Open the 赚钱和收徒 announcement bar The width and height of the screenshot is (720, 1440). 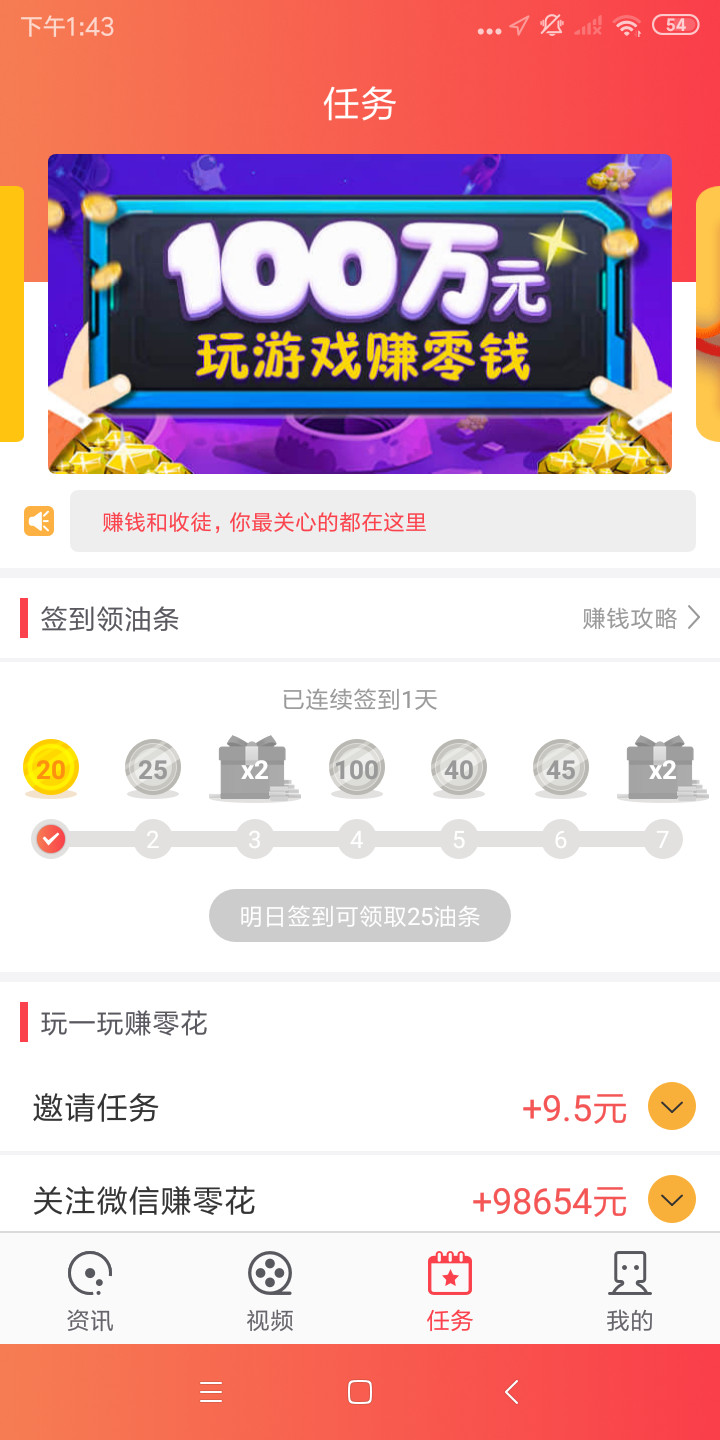(x=383, y=521)
